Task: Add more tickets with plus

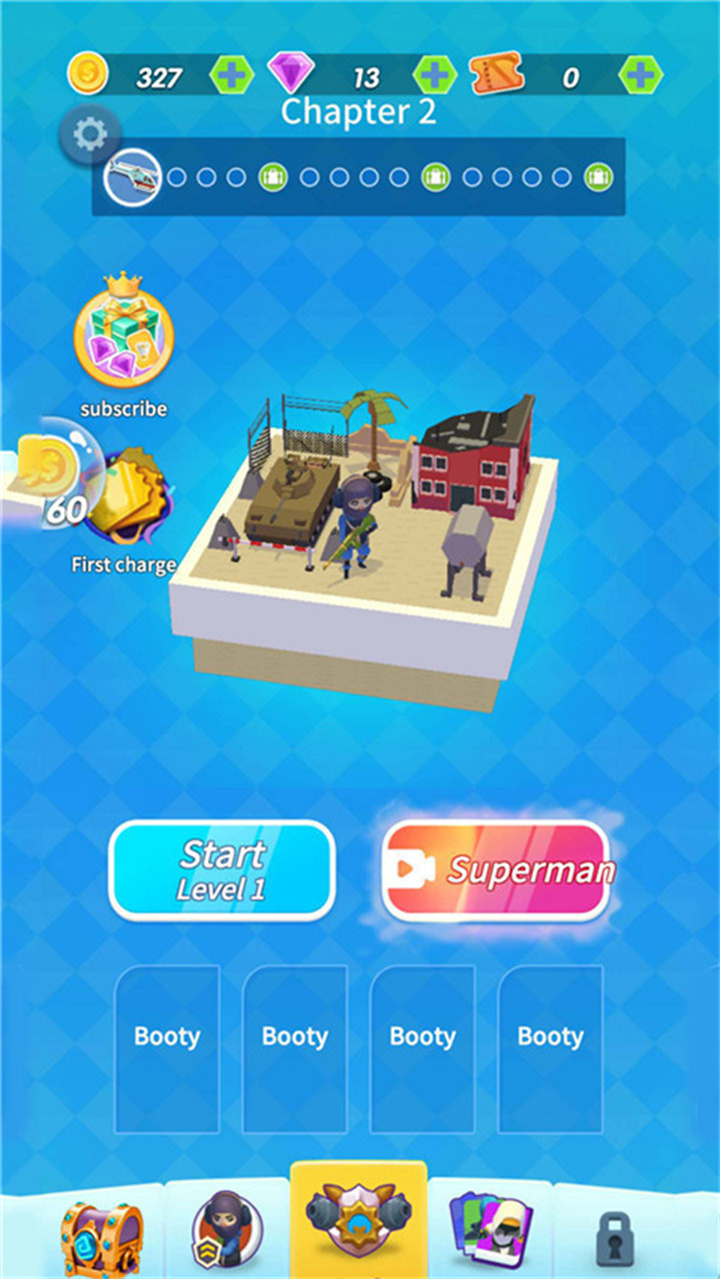Action: (x=640, y=75)
